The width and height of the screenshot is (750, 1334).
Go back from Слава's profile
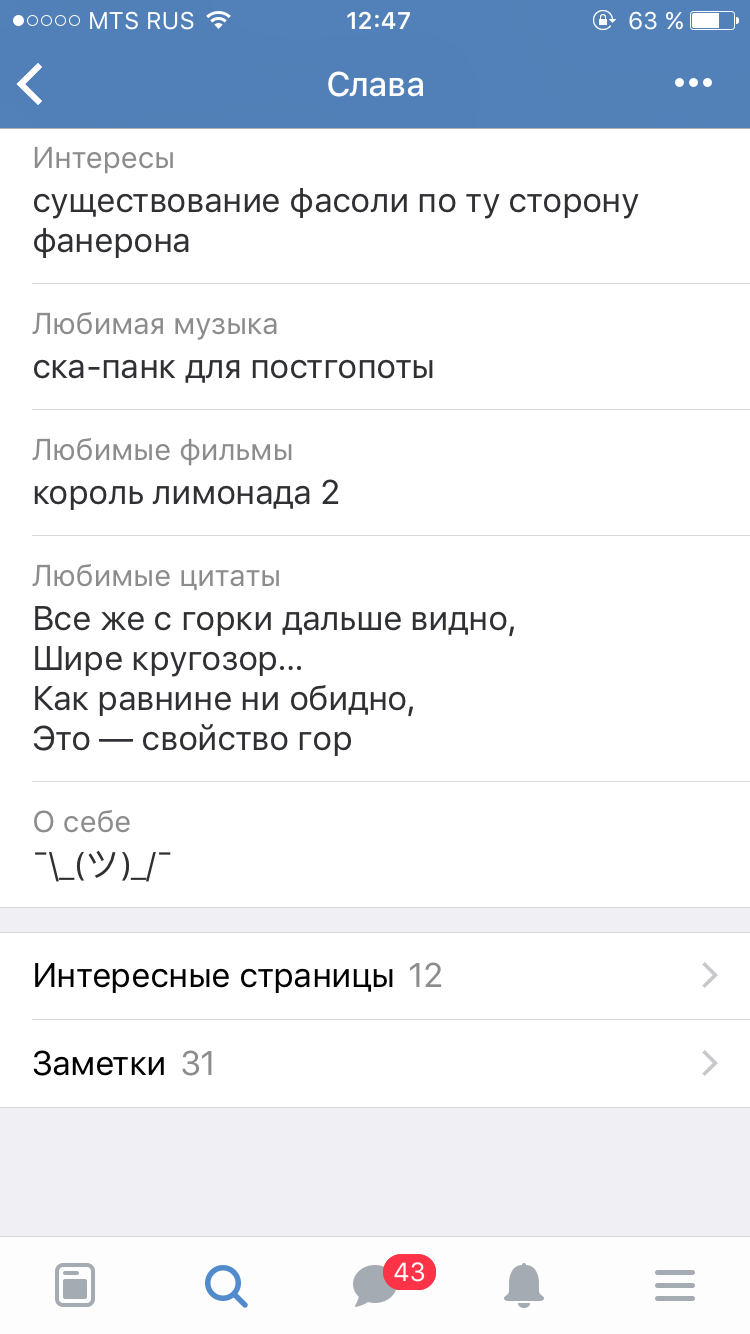point(31,84)
